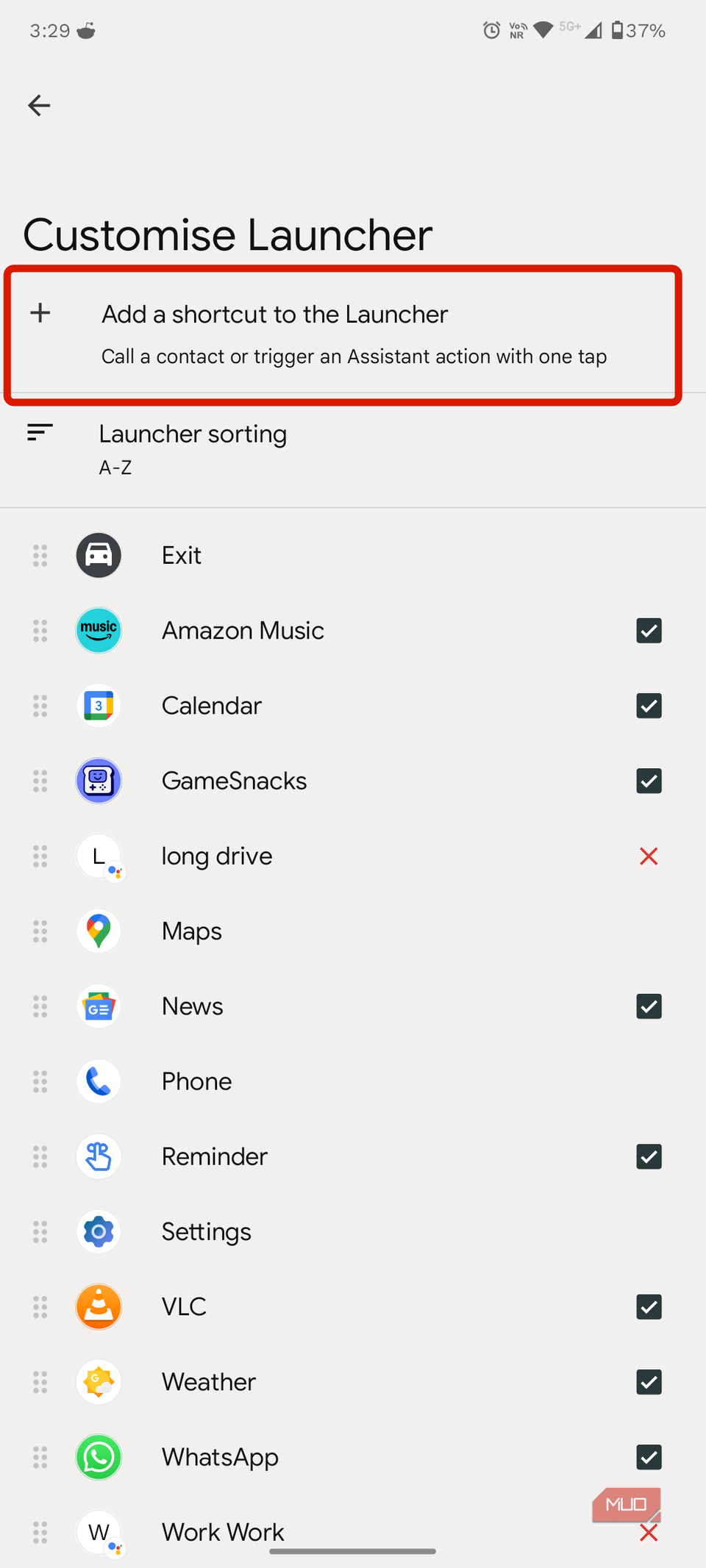Select the Google Maps pin icon
The image size is (706, 1568).
(99, 931)
